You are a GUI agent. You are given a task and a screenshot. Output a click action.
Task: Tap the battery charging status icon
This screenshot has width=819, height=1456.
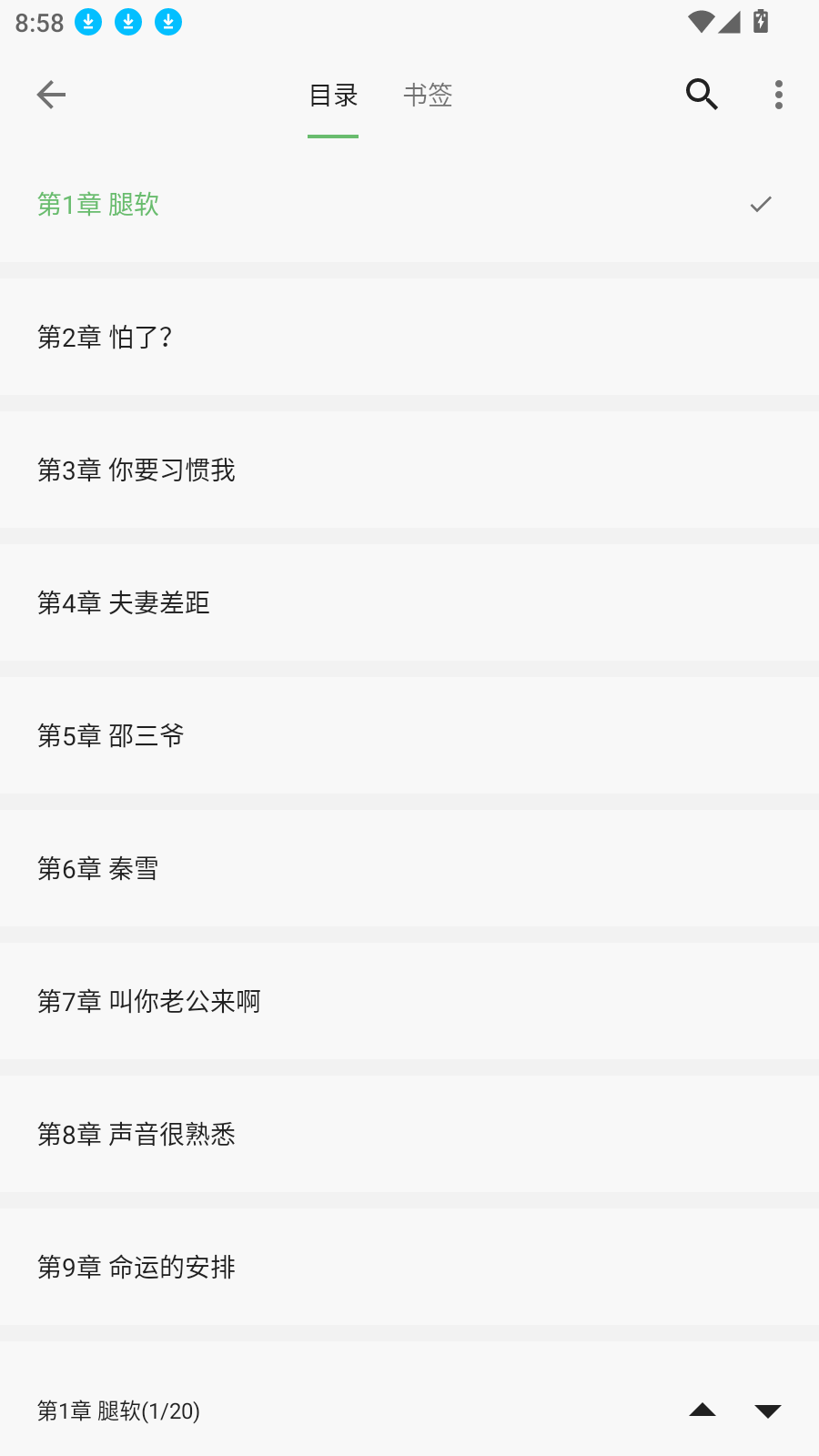tap(761, 21)
